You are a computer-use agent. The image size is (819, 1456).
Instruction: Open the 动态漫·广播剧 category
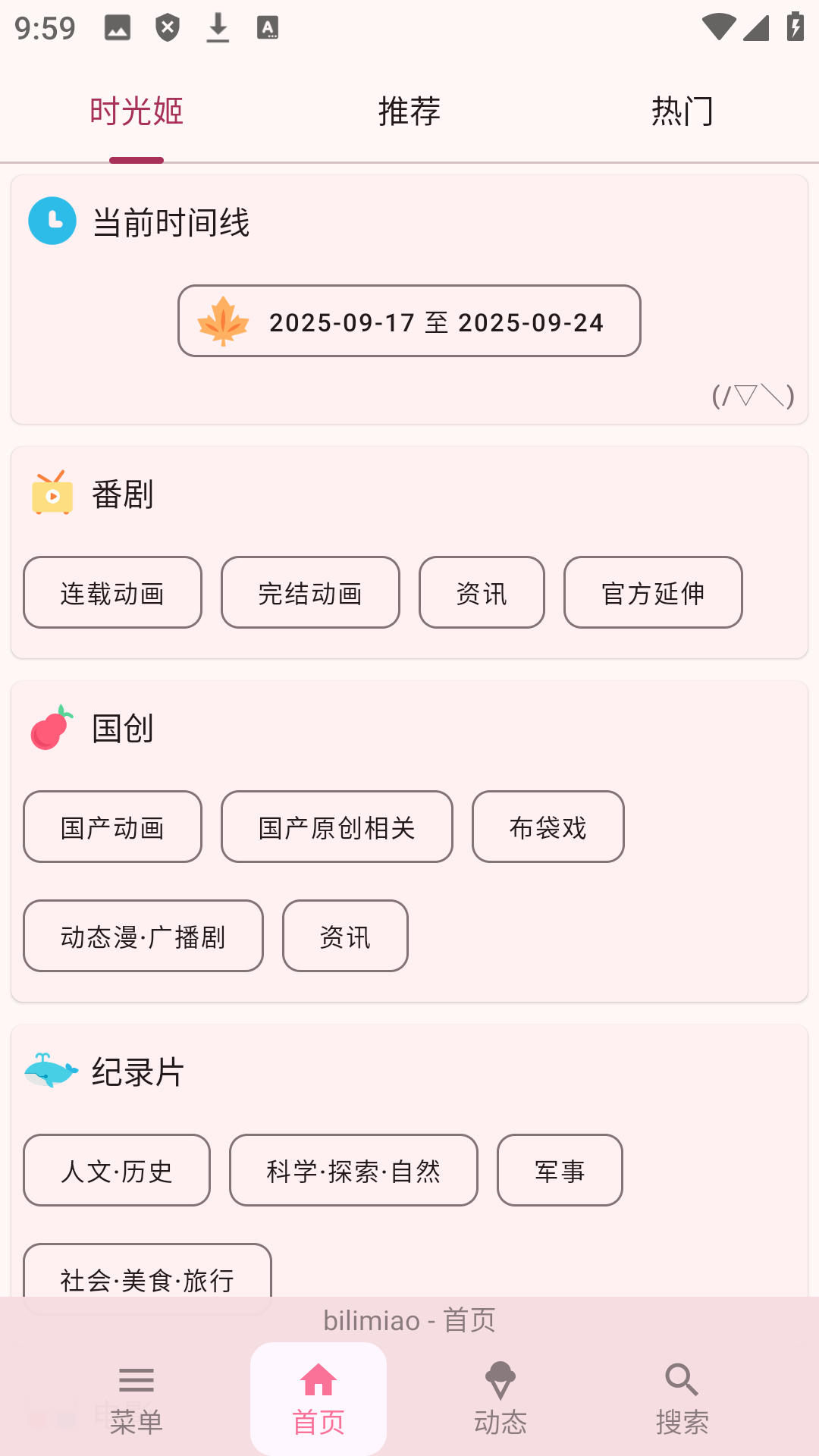(x=143, y=936)
